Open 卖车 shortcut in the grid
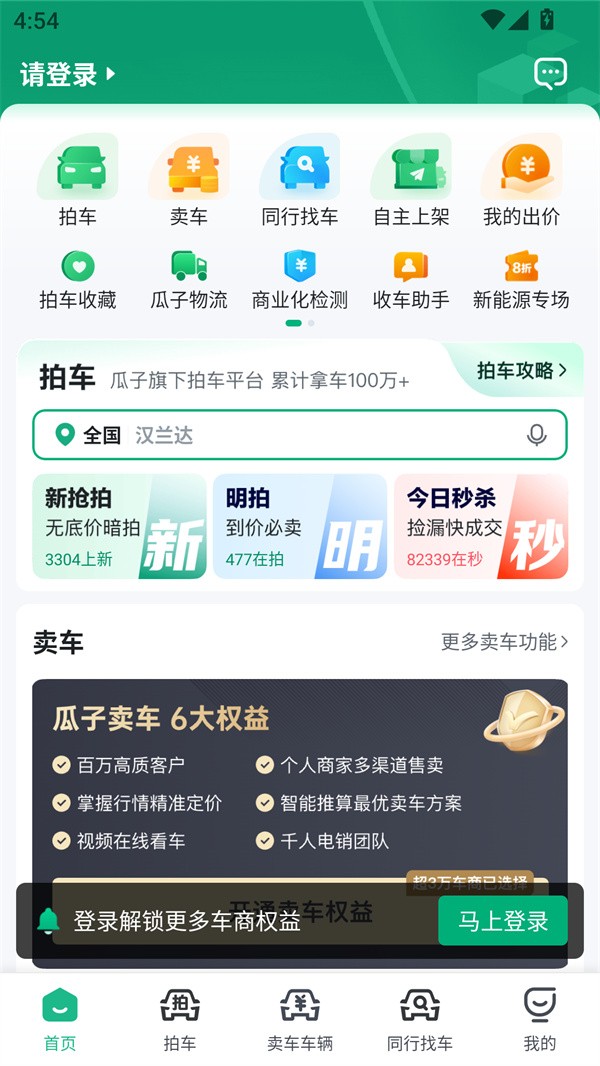Screen dimensions: 600x1066 pyautogui.click(x=189, y=181)
